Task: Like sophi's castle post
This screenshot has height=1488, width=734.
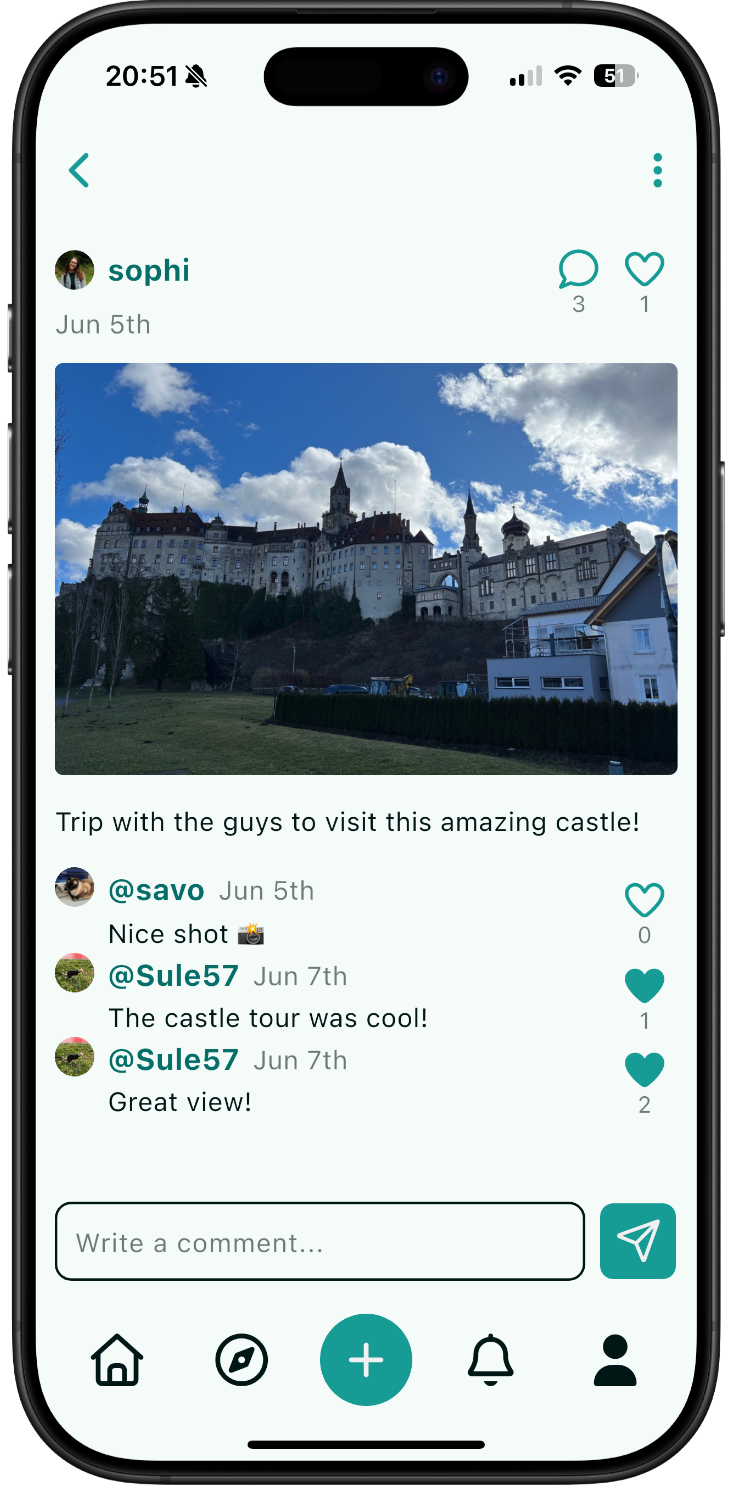Action: click(644, 270)
